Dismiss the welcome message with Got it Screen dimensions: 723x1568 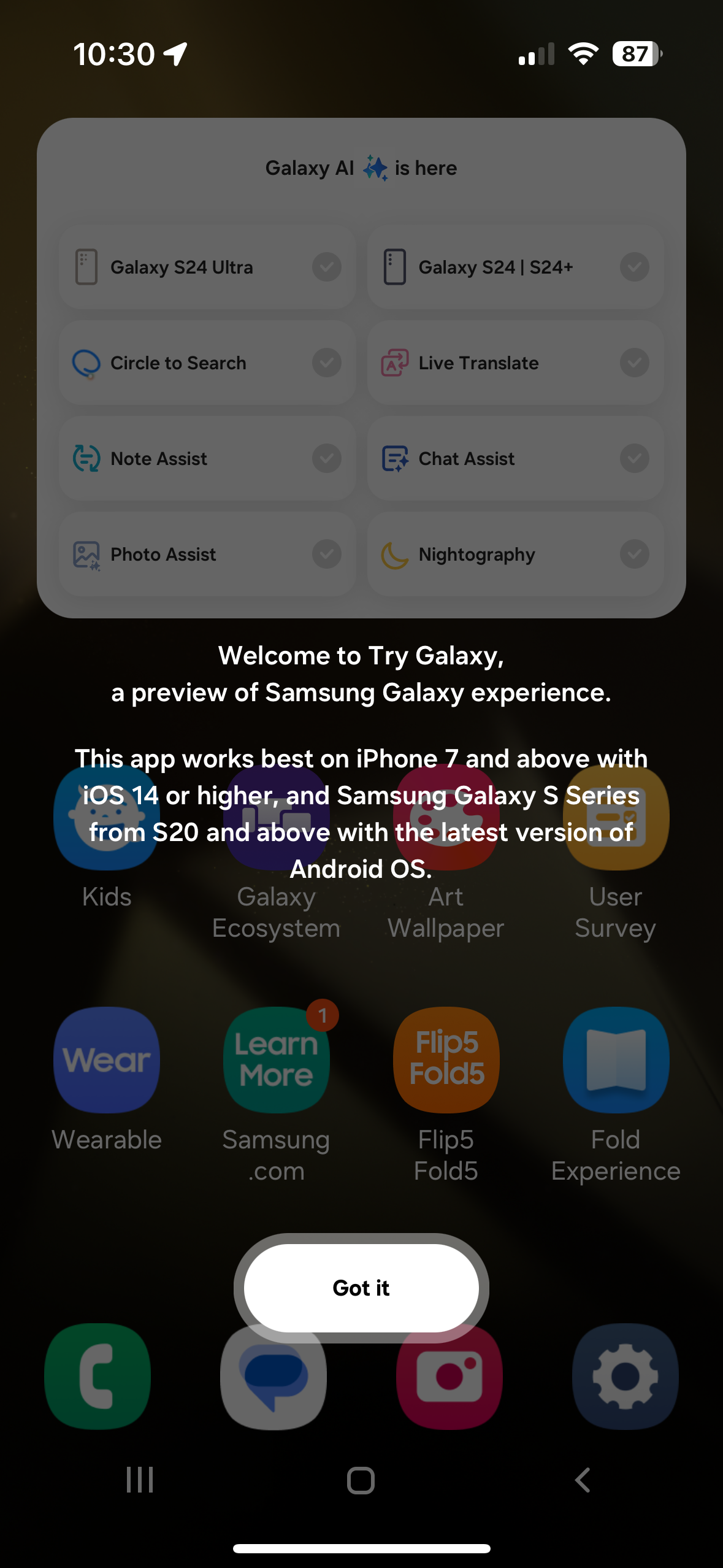[361, 1288]
